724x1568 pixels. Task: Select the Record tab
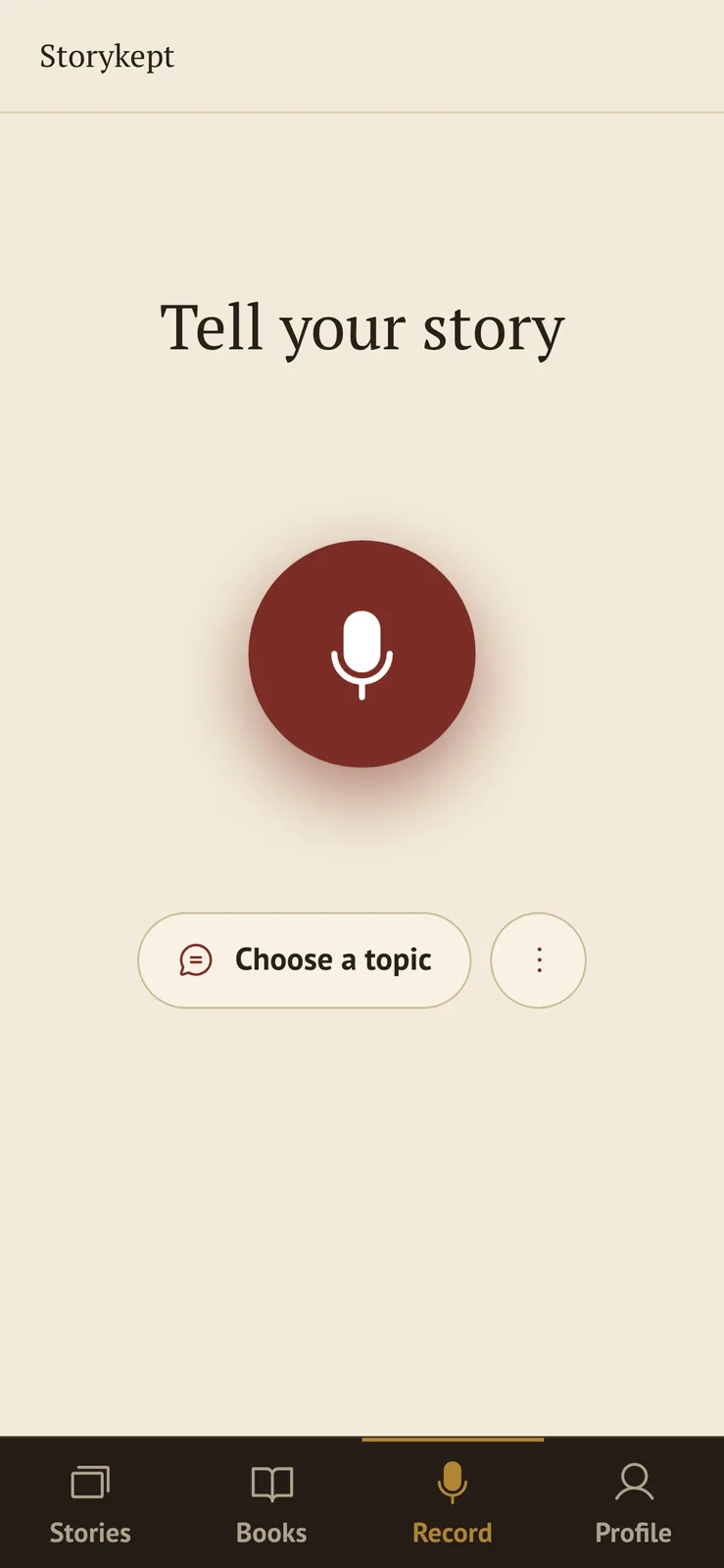click(x=453, y=1503)
